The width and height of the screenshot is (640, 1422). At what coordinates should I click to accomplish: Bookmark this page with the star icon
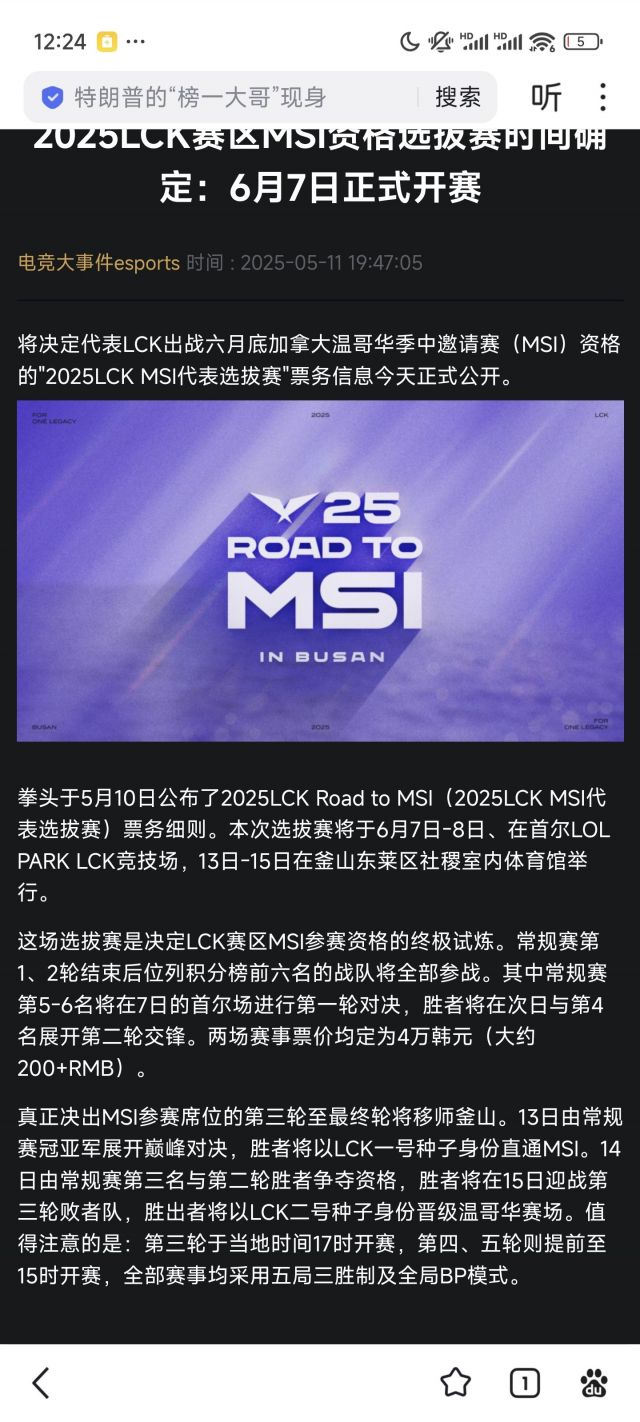(455, 1383)
